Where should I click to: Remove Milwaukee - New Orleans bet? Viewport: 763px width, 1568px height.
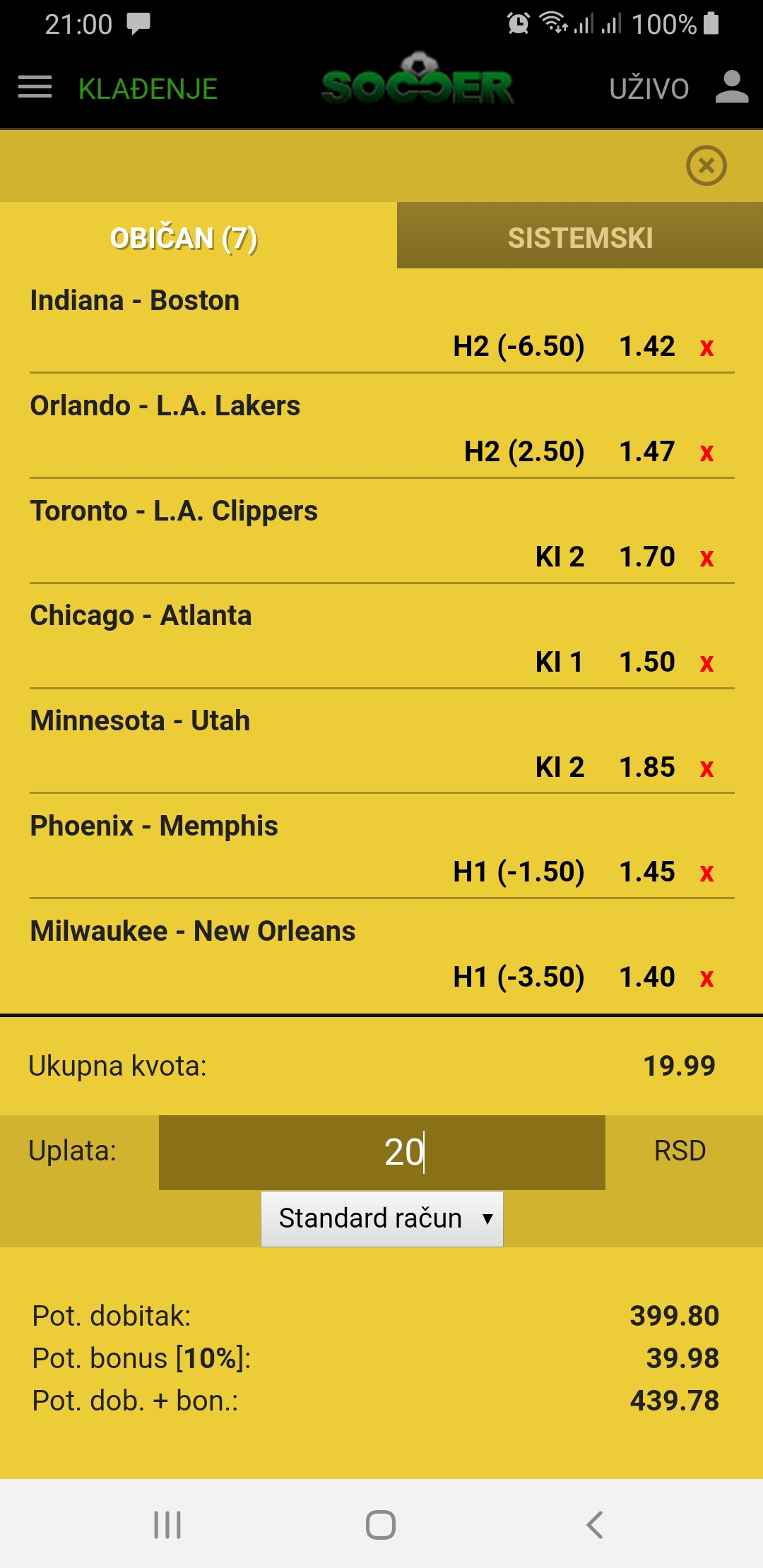(706, 979)
